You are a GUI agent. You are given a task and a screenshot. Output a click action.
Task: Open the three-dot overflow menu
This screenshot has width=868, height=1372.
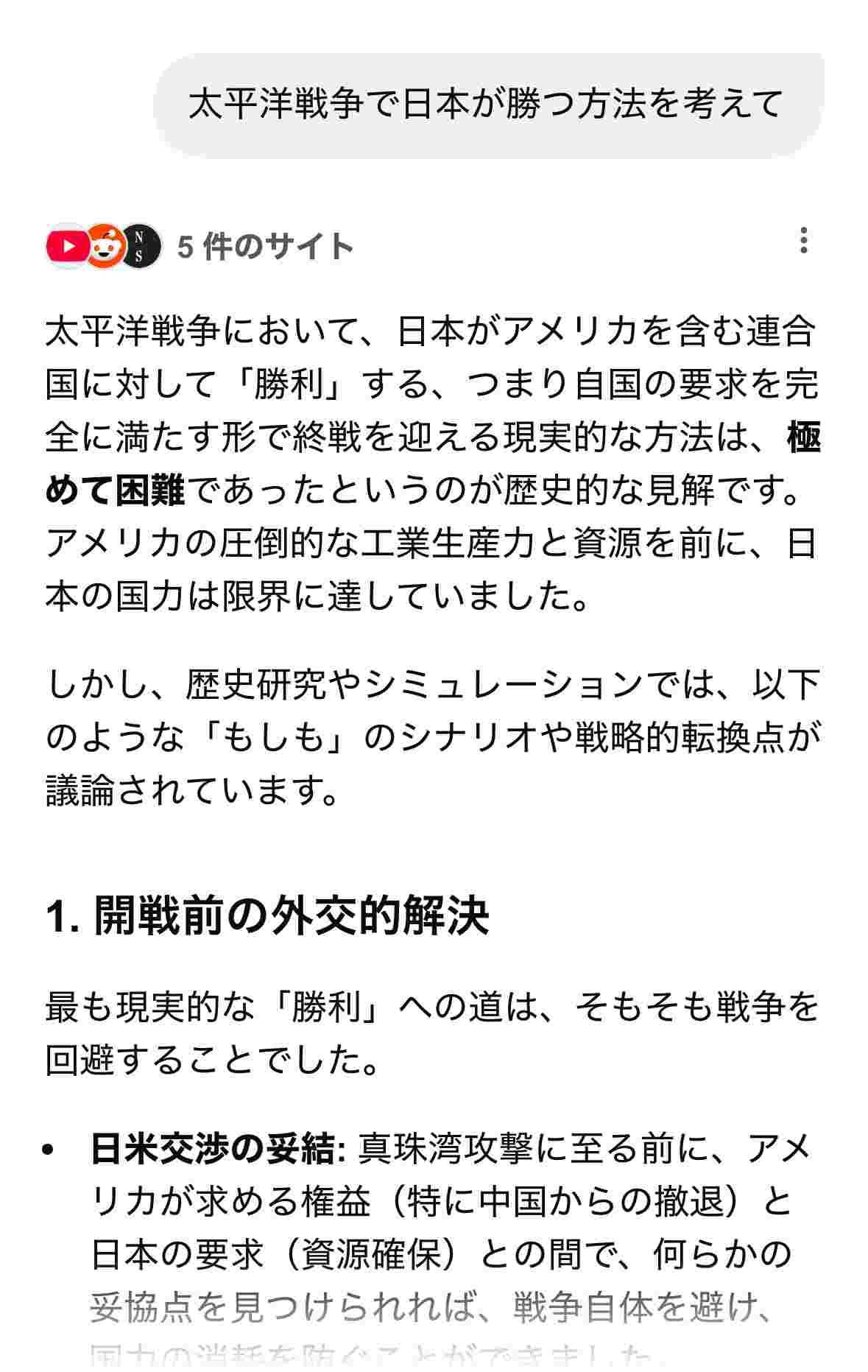point(803,241)
